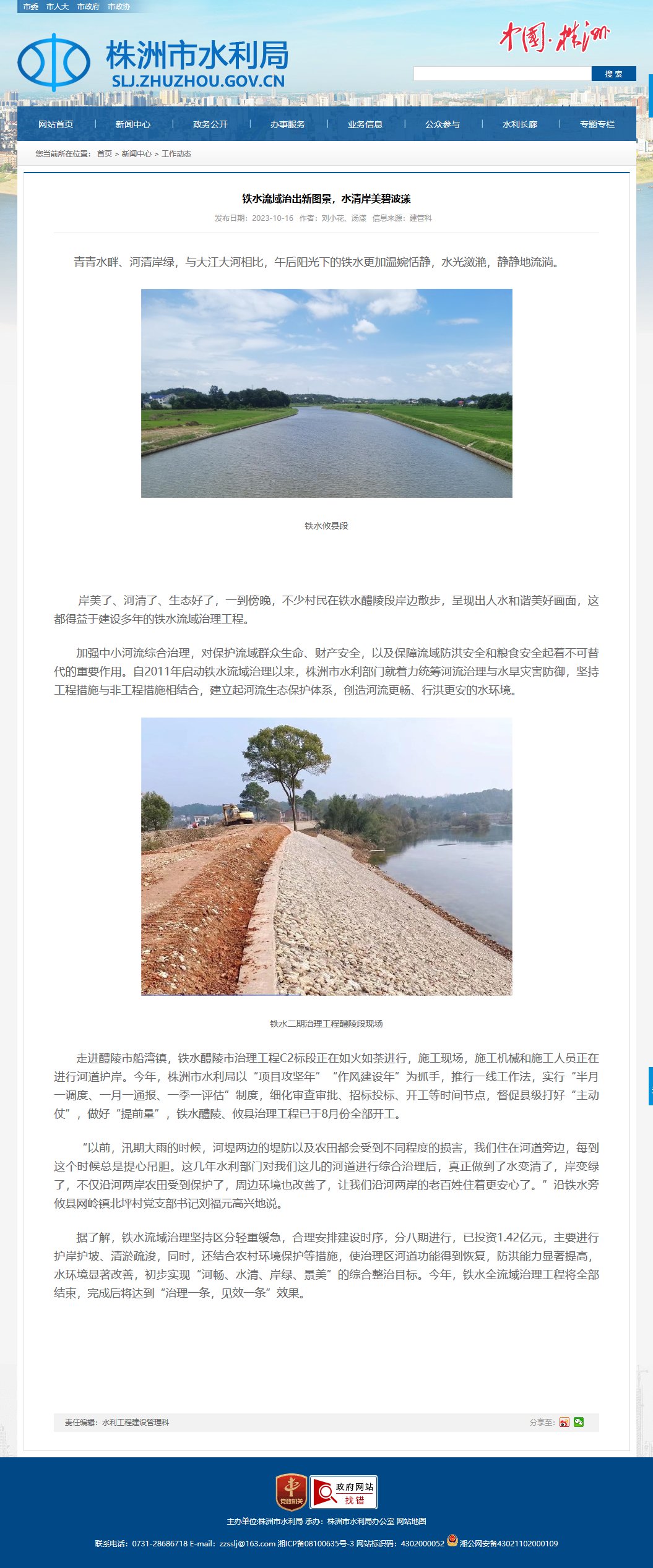This screenshot has height=1568, width=653.
Task: Open the 市人大 link in top bar
Action: pos(57,7)
